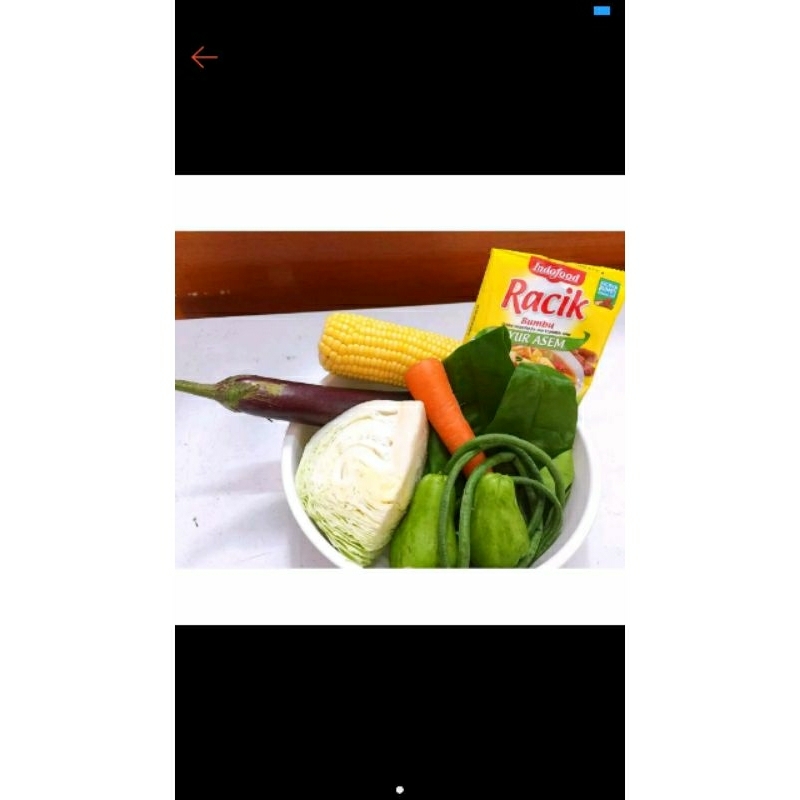Tap the sayur asem vegetable product image
Screen dimensions: 800x800
coord(400,400)
